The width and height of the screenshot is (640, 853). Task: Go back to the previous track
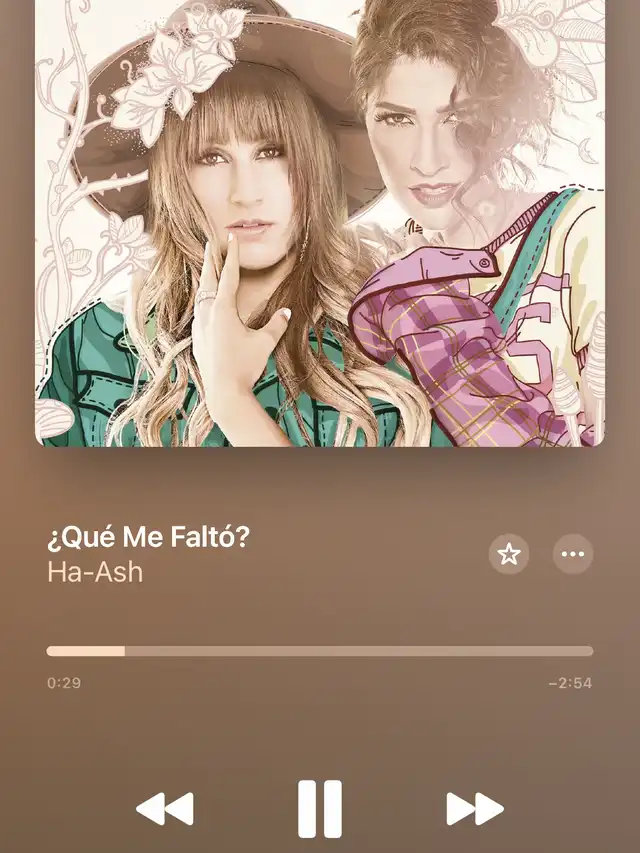(165, 808)
